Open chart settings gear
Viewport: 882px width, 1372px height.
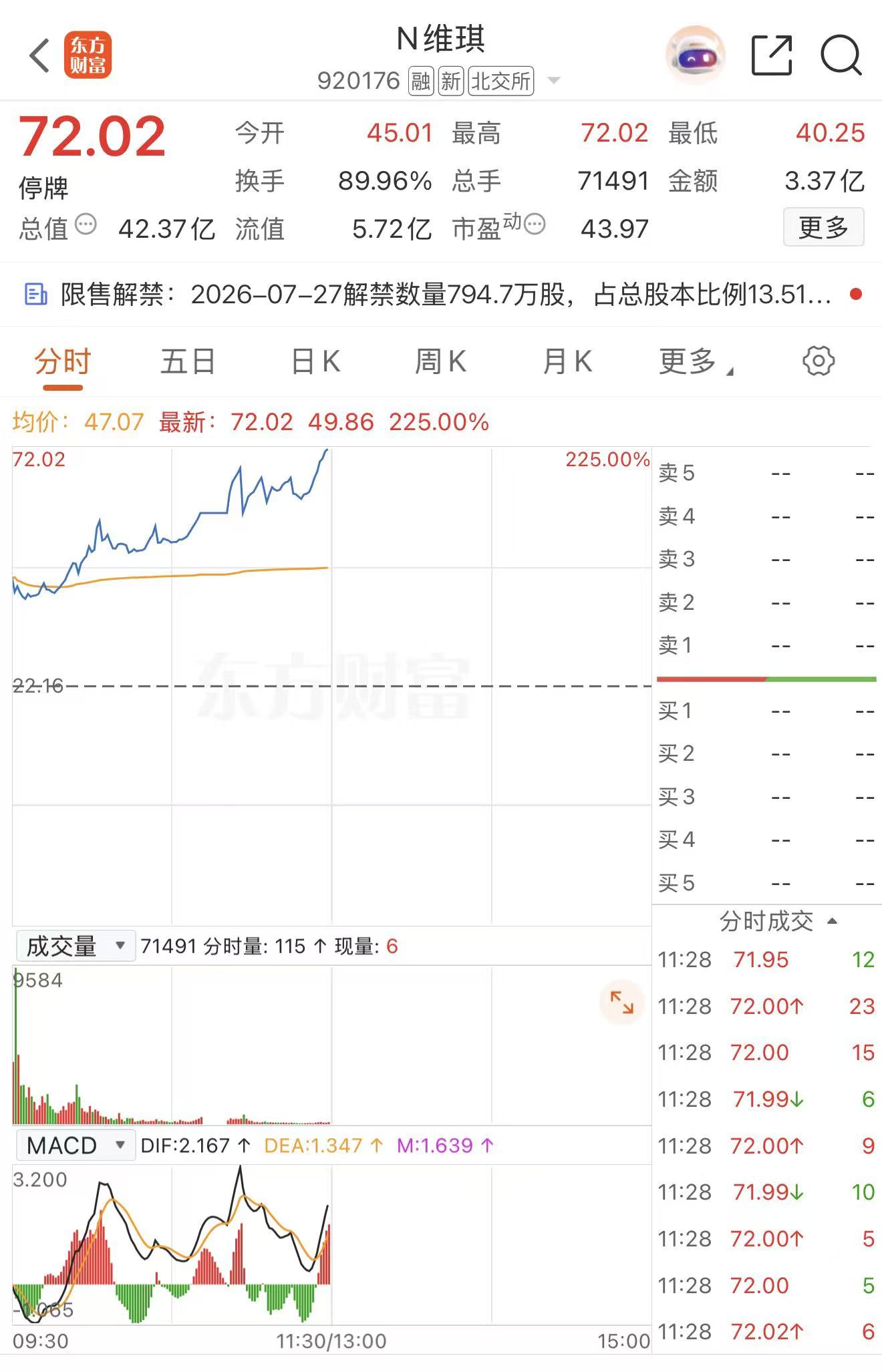pos(819,361)
